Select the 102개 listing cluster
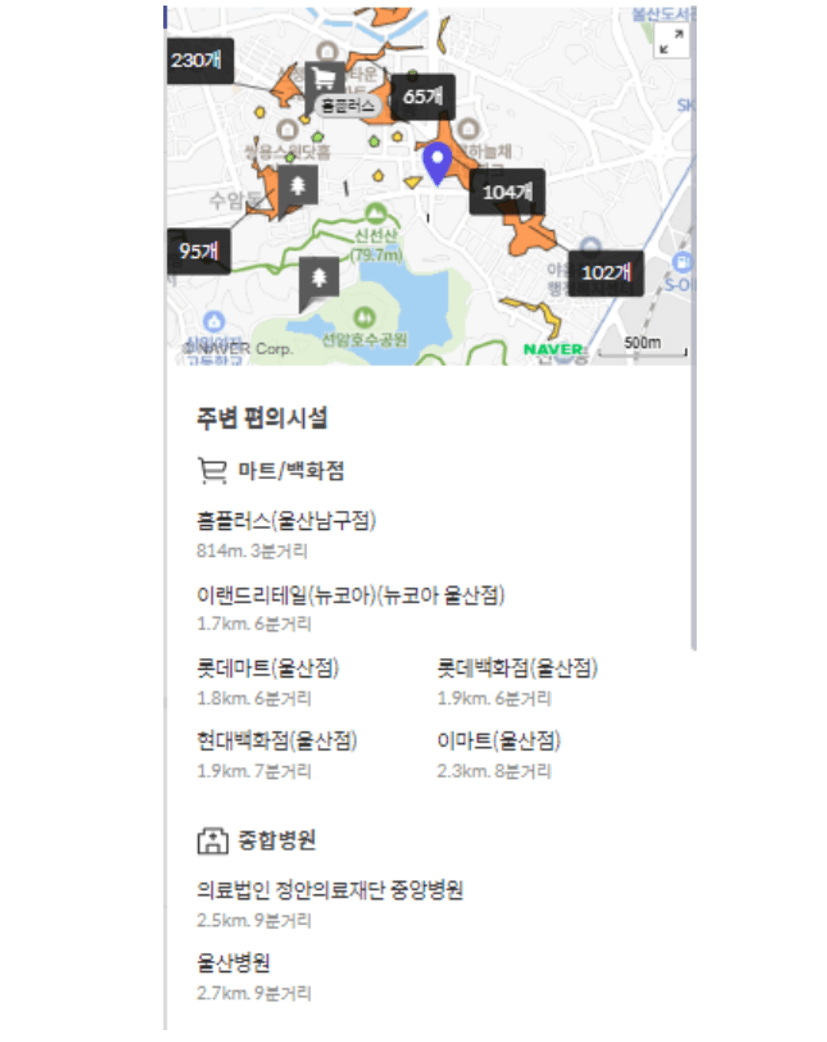The height and width of the screenshot is (1042, 827). pos(606,272)
